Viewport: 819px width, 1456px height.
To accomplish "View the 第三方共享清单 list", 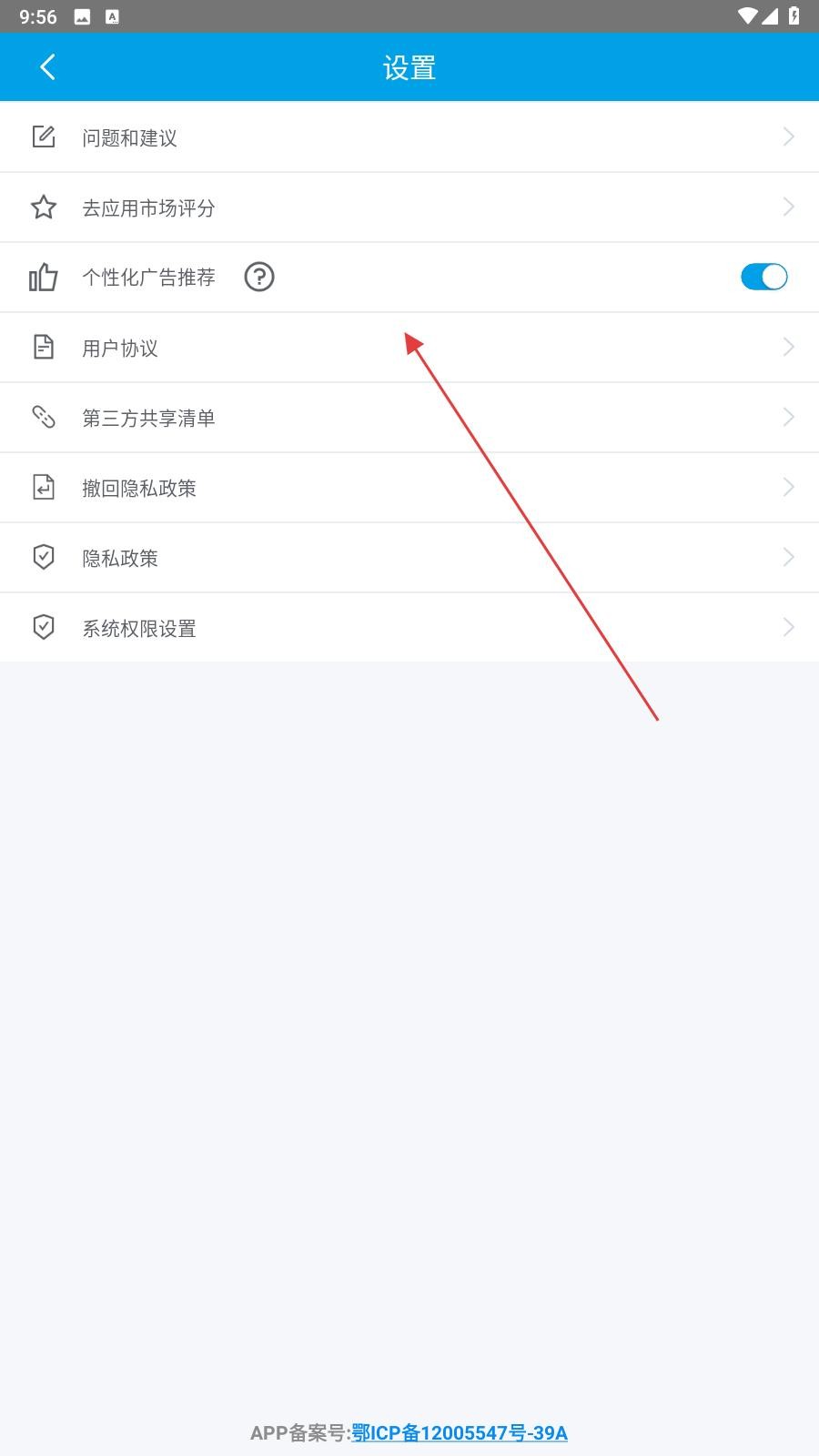I will [409, 418].
